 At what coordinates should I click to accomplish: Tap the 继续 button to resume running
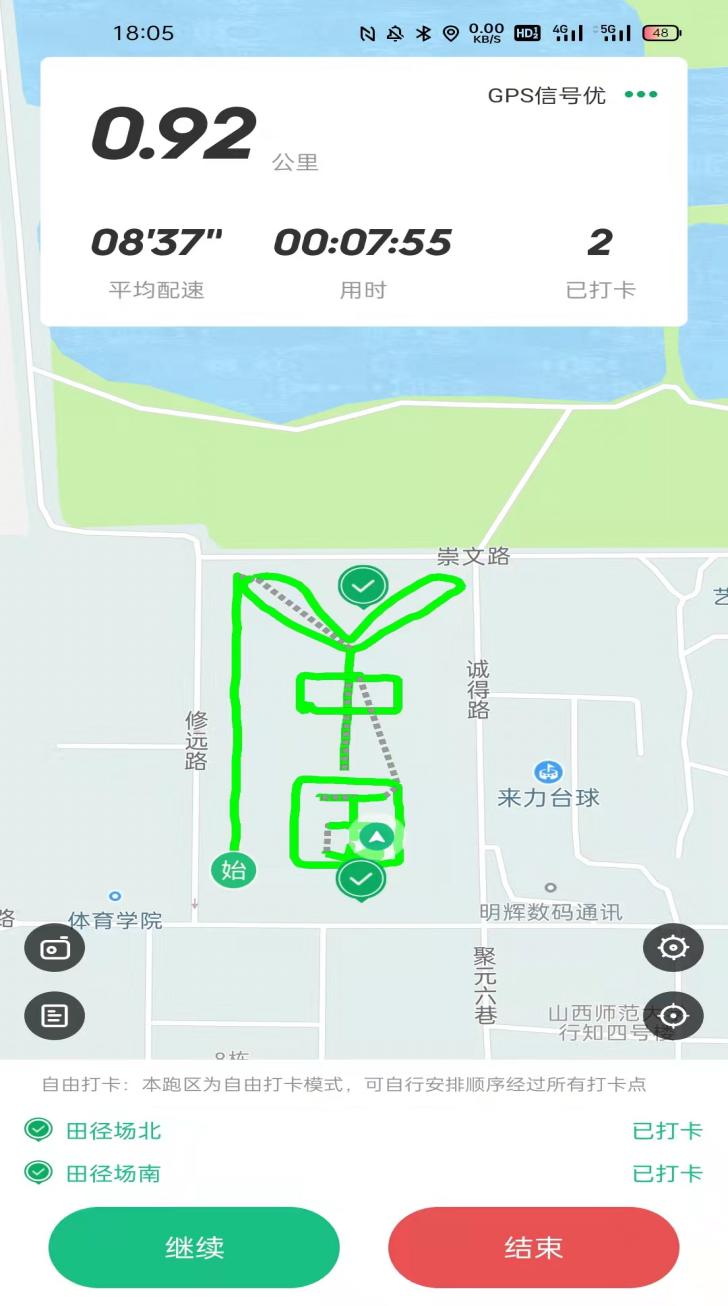point(194,1247)
